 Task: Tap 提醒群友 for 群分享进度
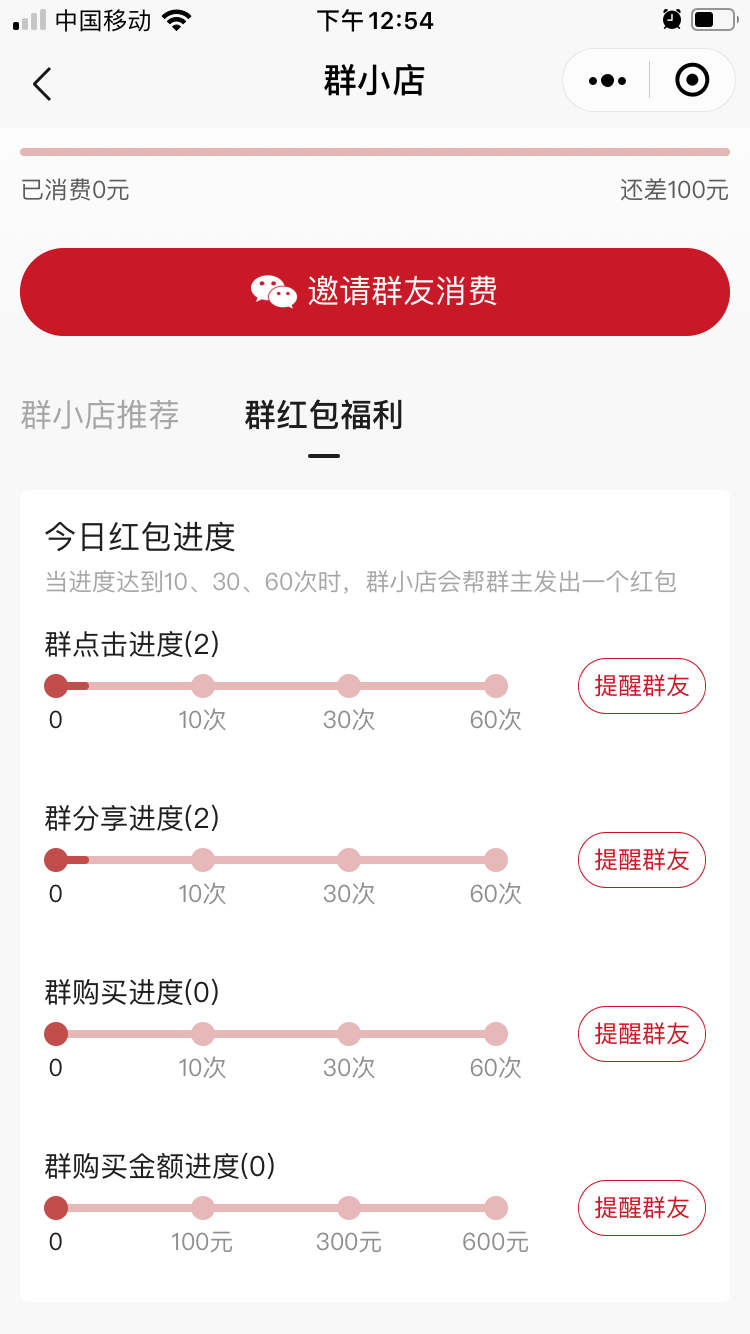point(641,860)
